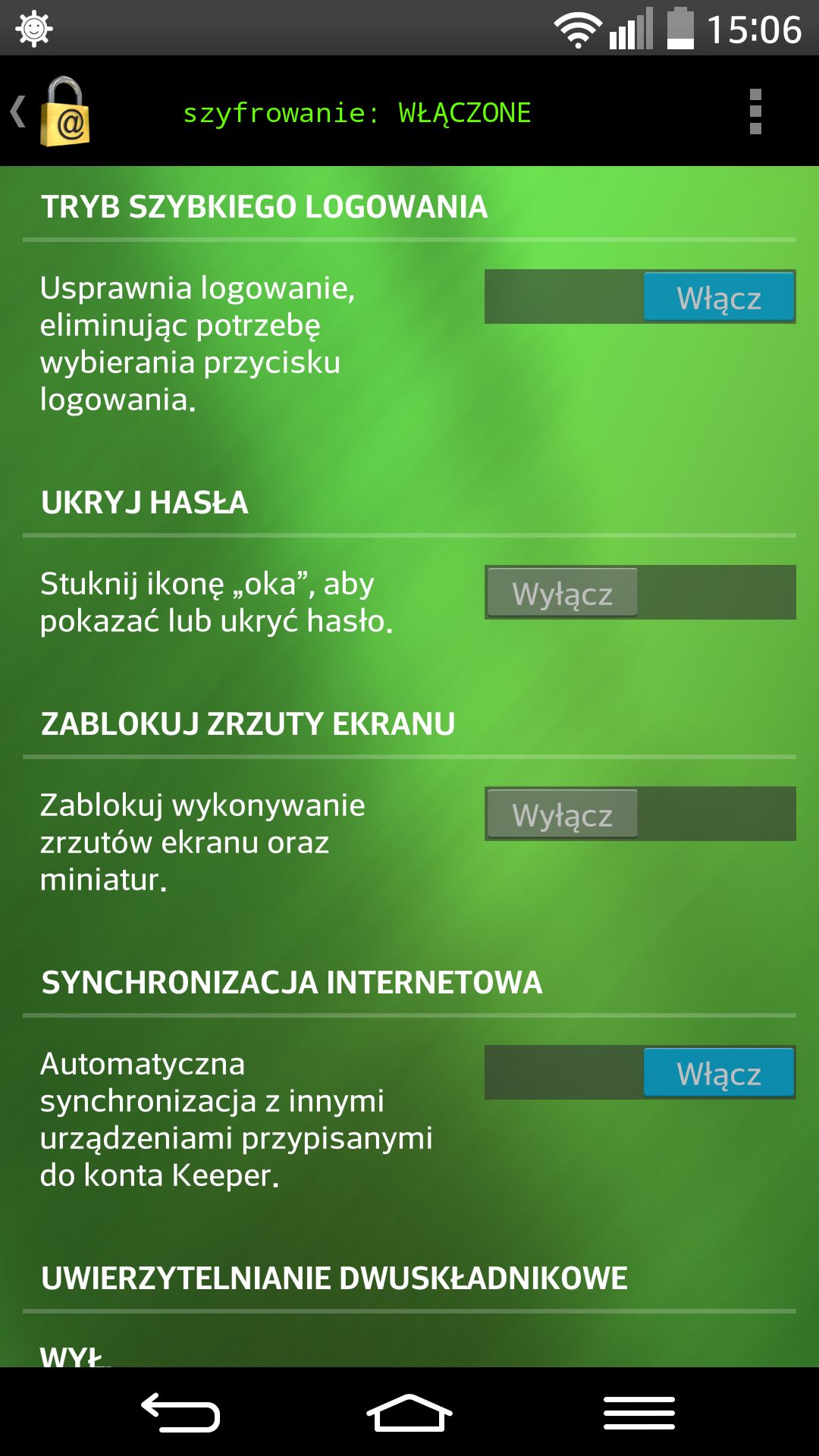Screen dimensions: 819x1456
Task: Toggle the quick login mode switch
Action: (640, 297)
